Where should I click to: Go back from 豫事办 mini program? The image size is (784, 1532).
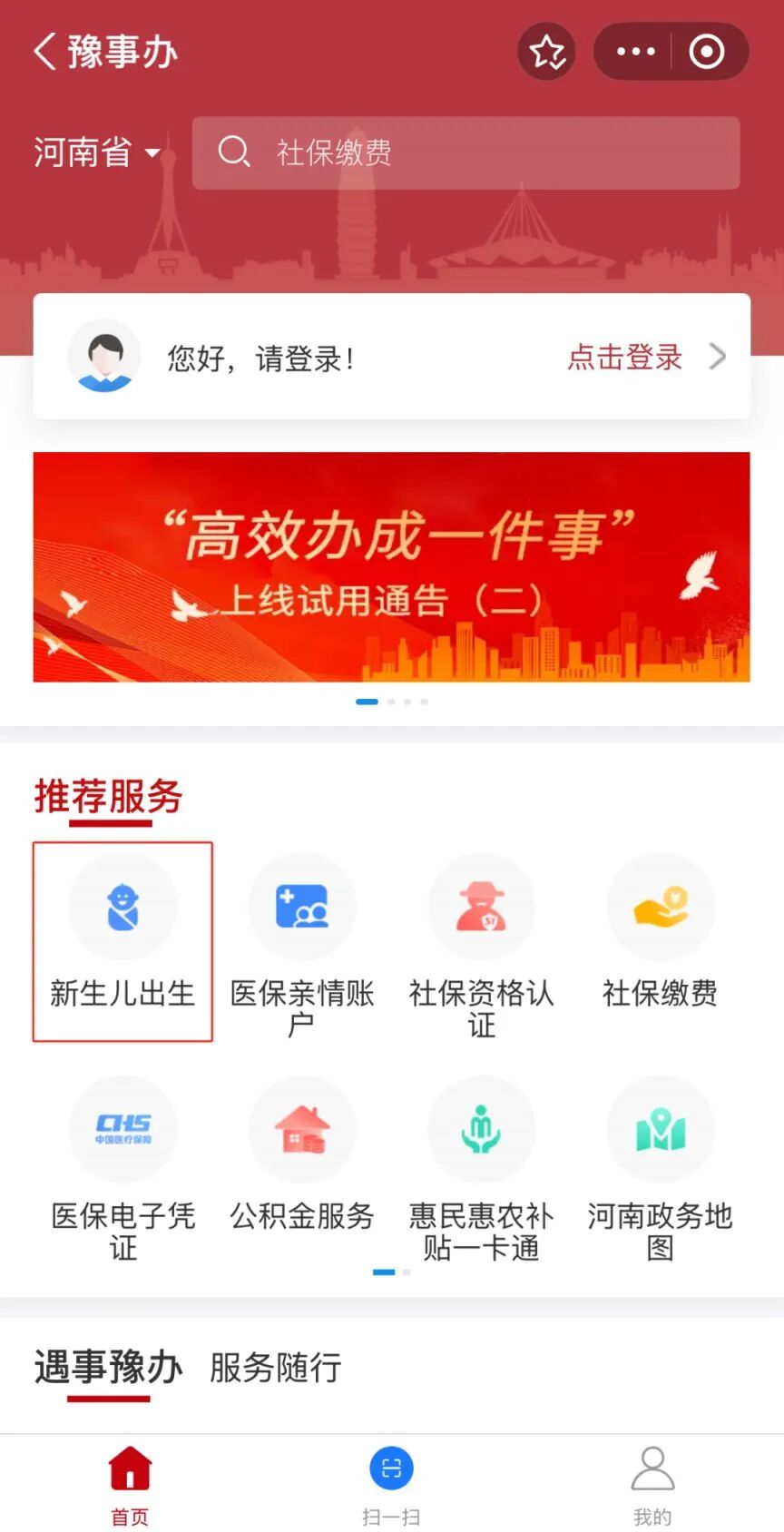click(x=45, y=51)
